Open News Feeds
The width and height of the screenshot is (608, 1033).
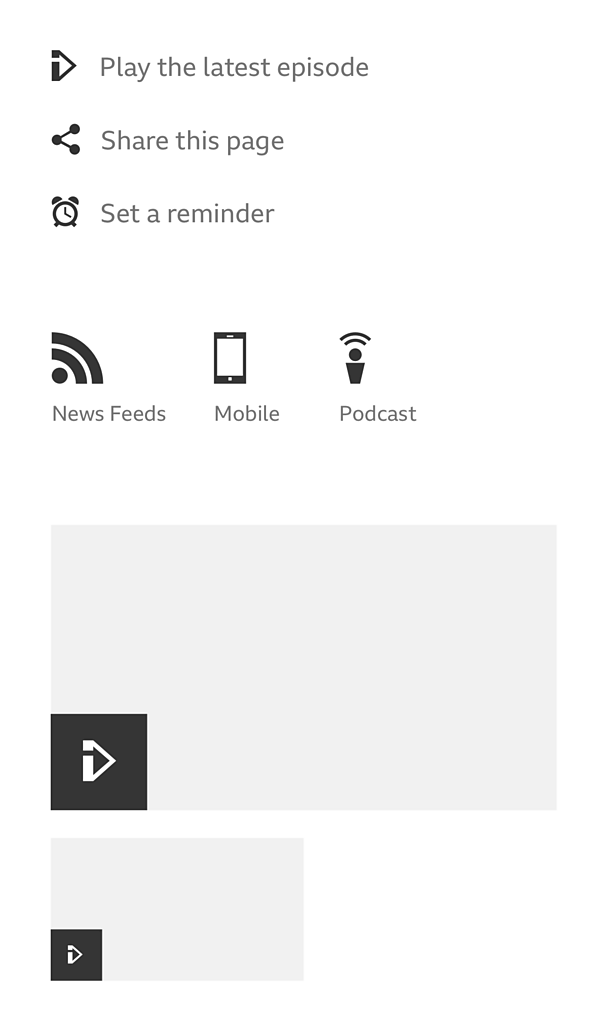point(109,378)
